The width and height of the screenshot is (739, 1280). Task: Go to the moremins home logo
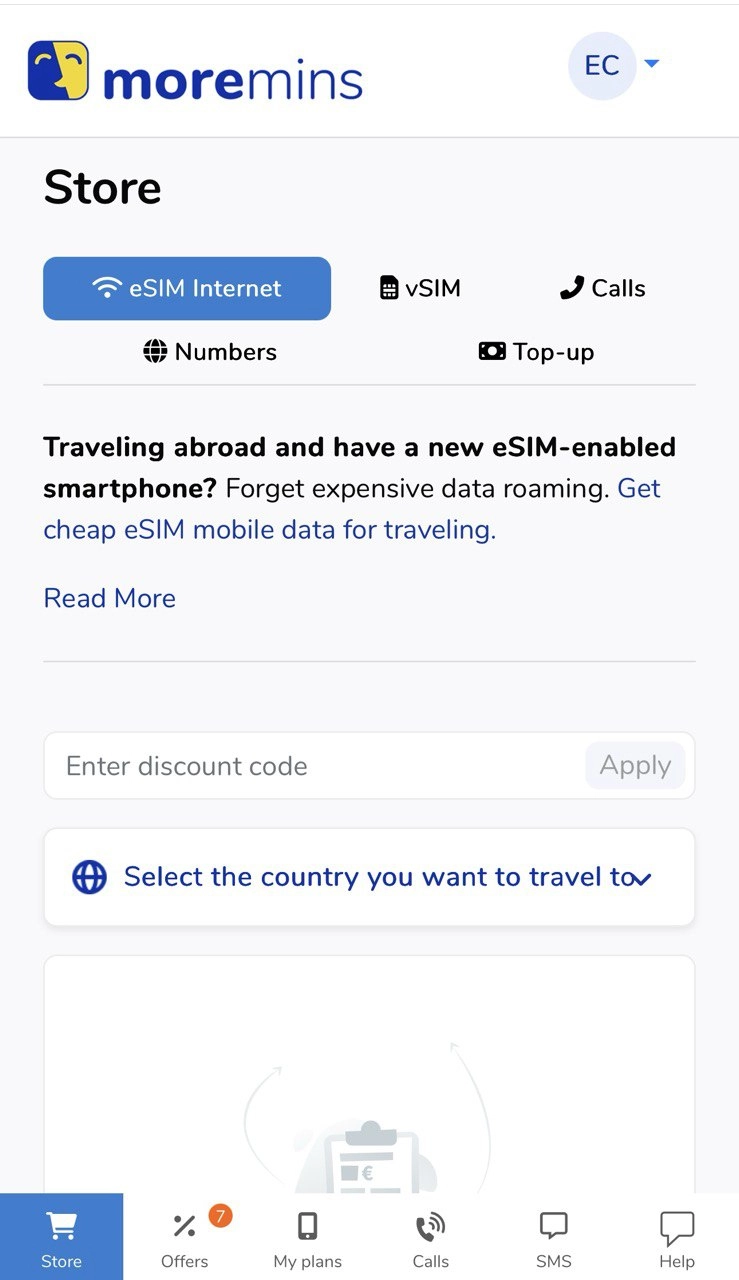point(195,72)
